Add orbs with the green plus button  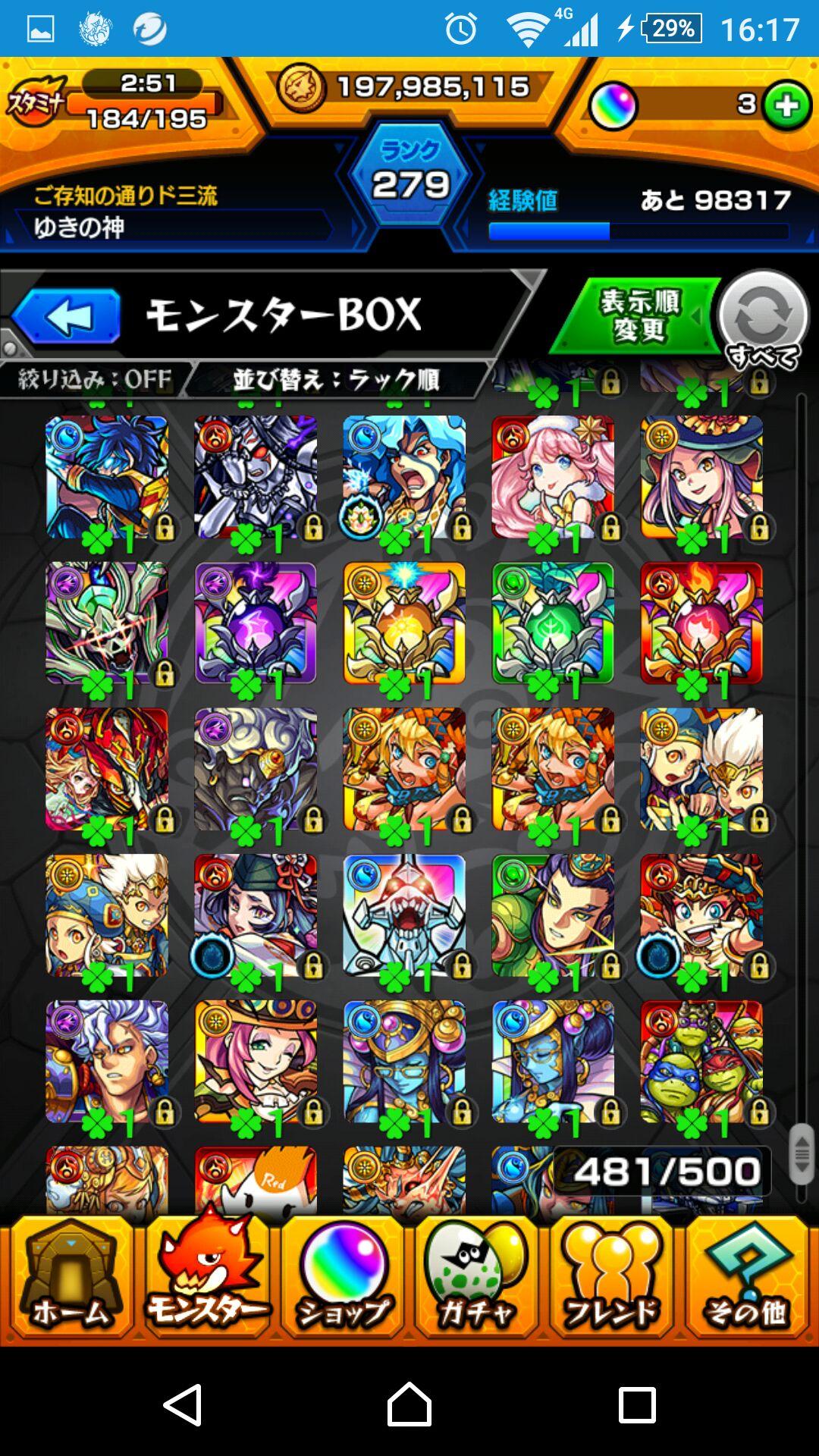coord(787,106)
